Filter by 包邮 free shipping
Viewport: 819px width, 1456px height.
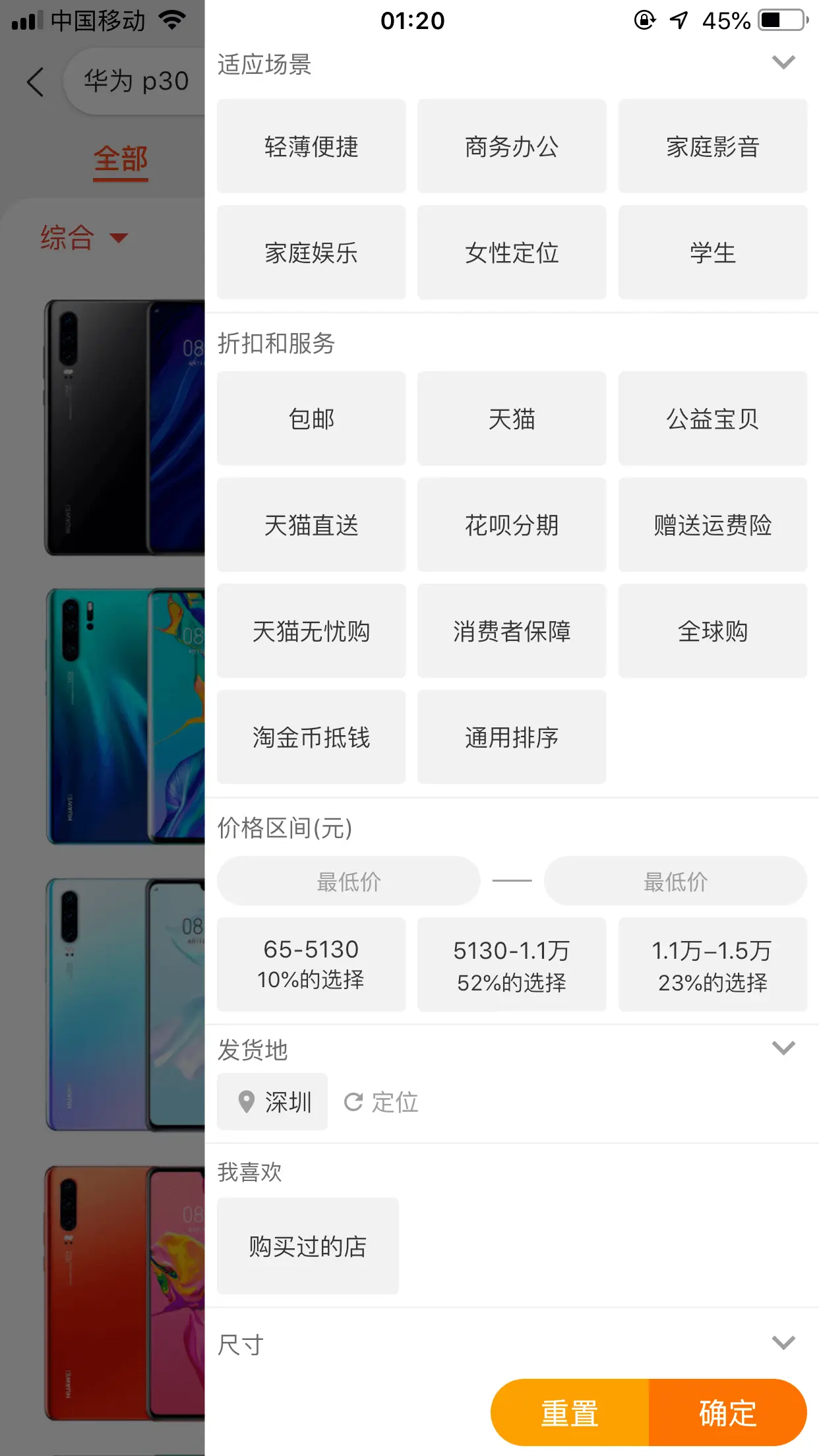click(x=311, y=419)
